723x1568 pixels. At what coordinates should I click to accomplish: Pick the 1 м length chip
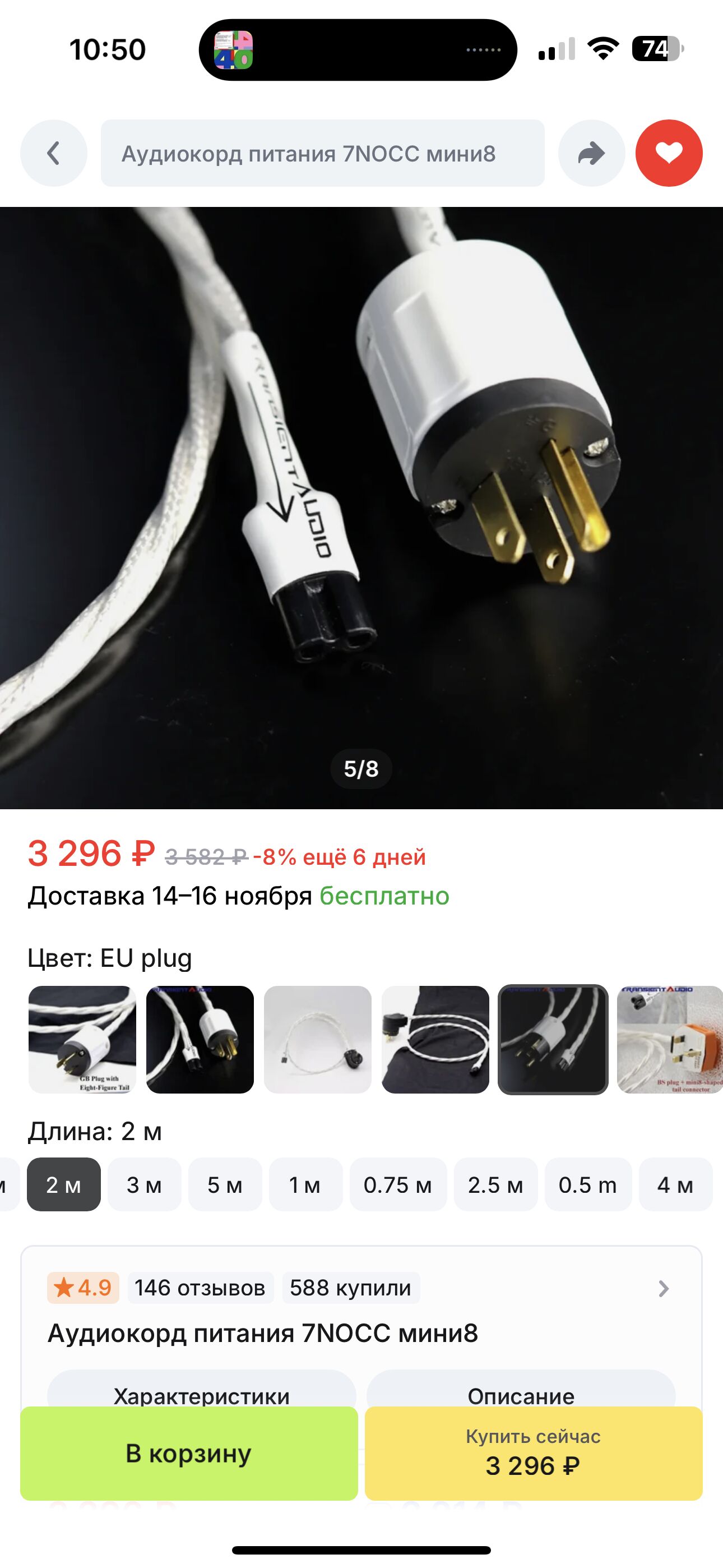[305, 1184]
